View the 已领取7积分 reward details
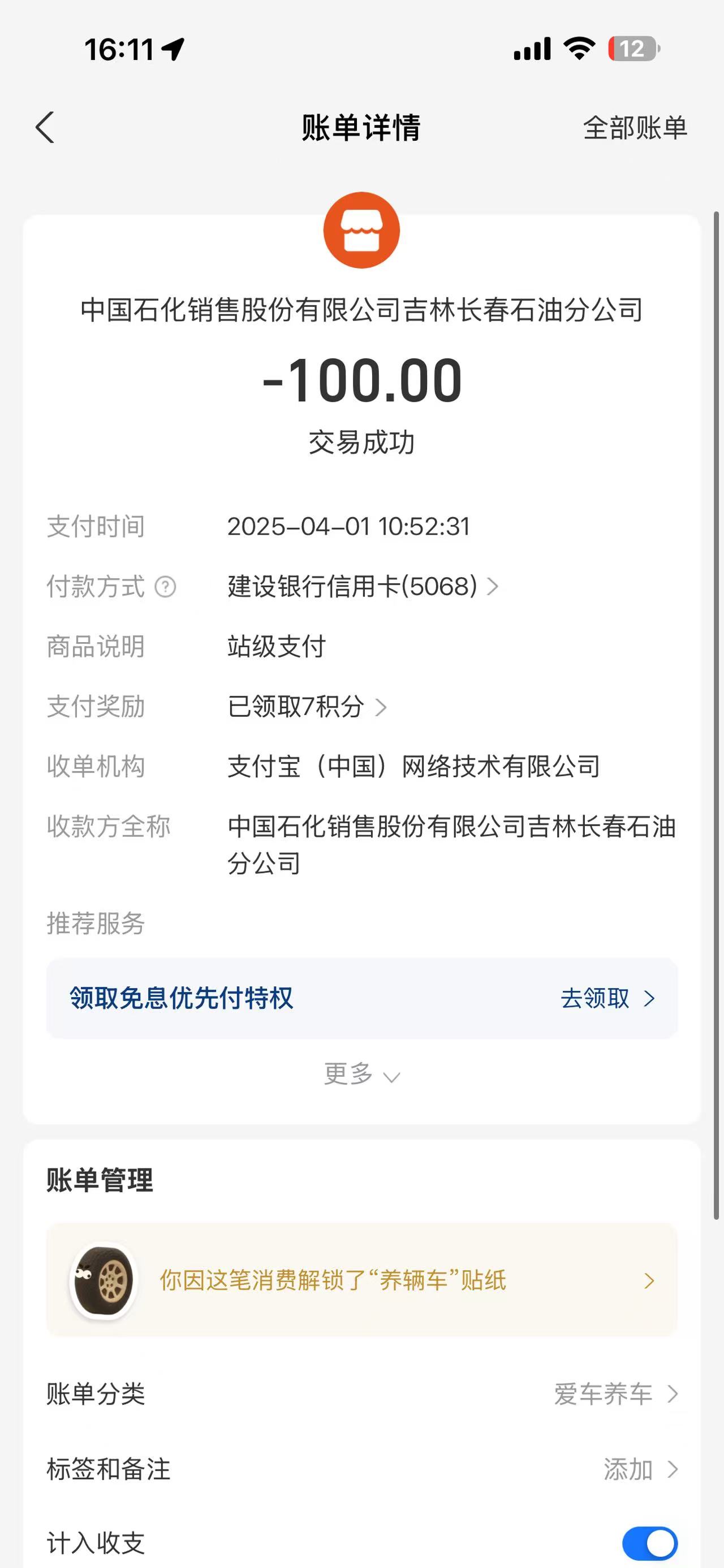Screen dimensions: 724x1568 [307, 707]
